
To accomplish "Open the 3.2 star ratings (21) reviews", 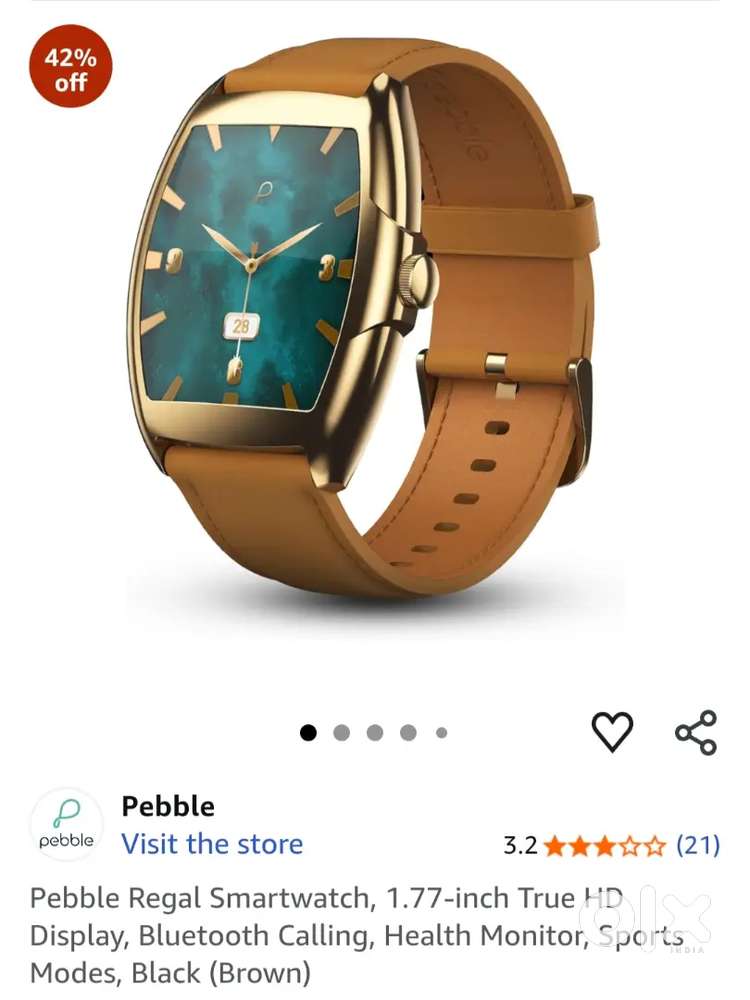I will point(611,846).
